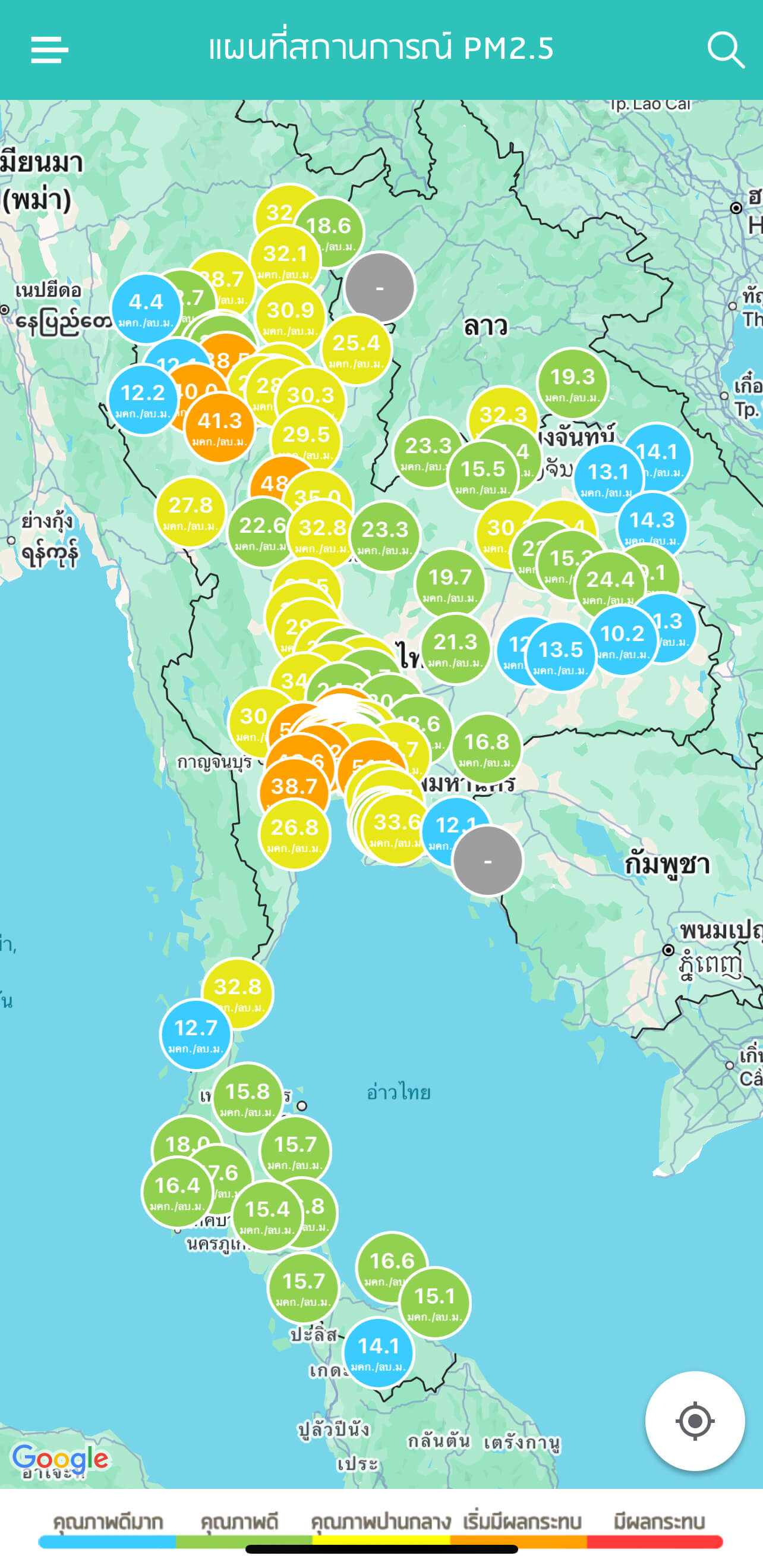
Task: Open the 12.2 blue station marker
Action: click(143, 400)
